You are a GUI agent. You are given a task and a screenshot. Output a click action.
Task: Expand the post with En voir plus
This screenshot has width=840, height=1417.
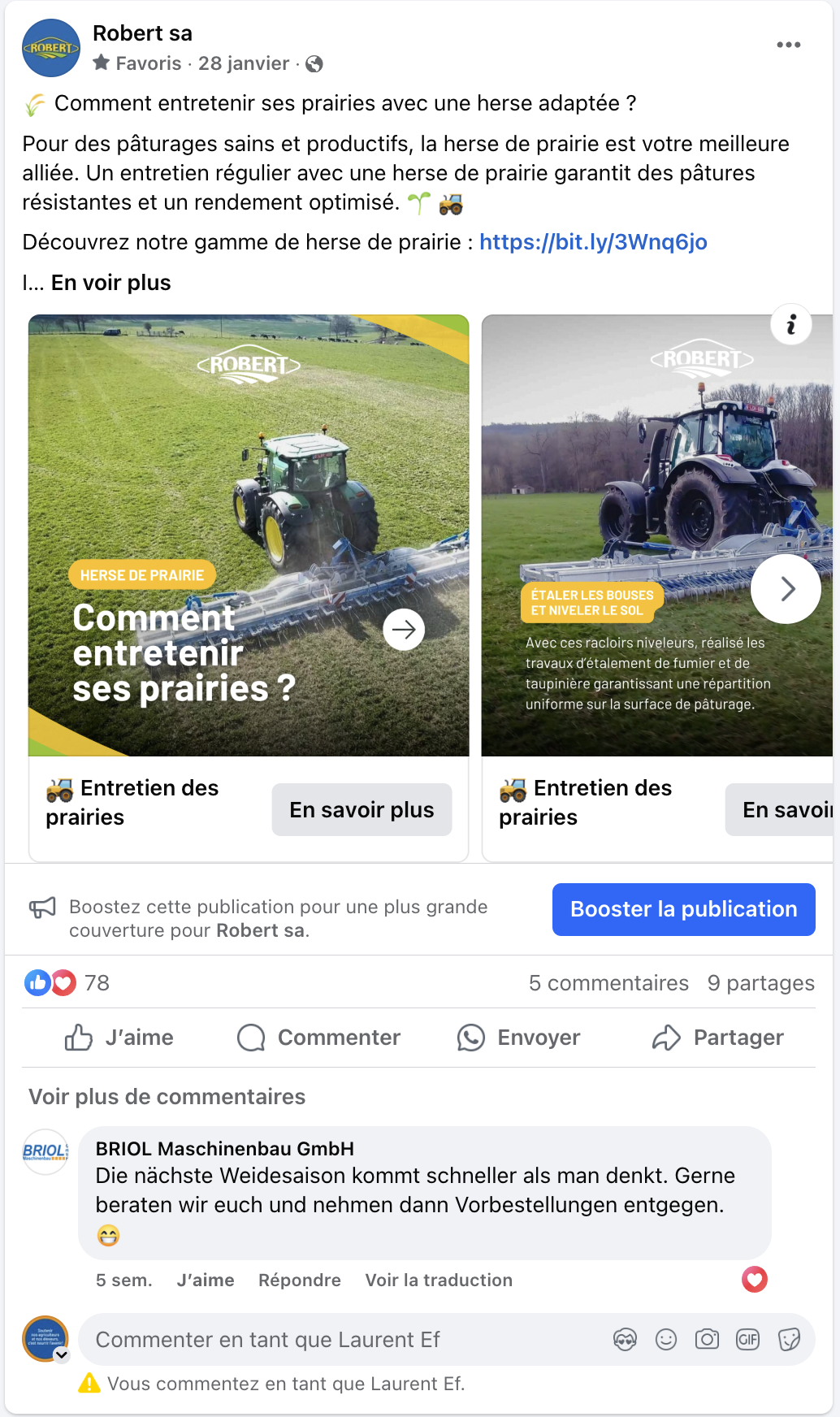(x=111, y=283)
